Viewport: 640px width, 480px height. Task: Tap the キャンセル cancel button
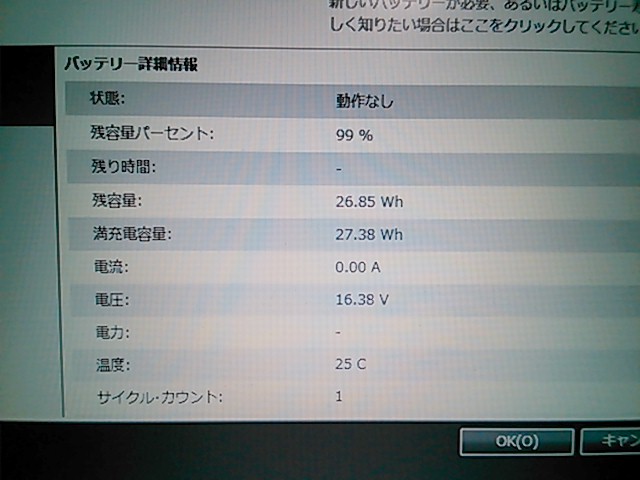point(612,441)
